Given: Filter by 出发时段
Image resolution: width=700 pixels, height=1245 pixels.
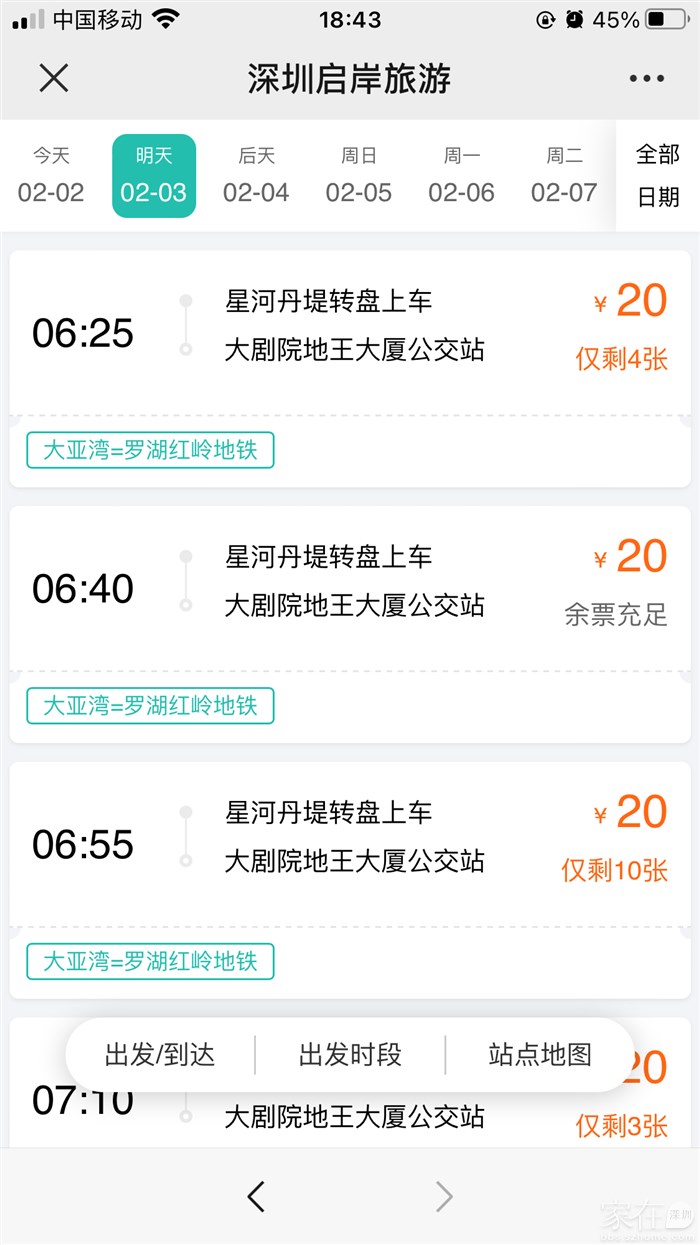Looking at the screenshot, I should coord(350,1054).
